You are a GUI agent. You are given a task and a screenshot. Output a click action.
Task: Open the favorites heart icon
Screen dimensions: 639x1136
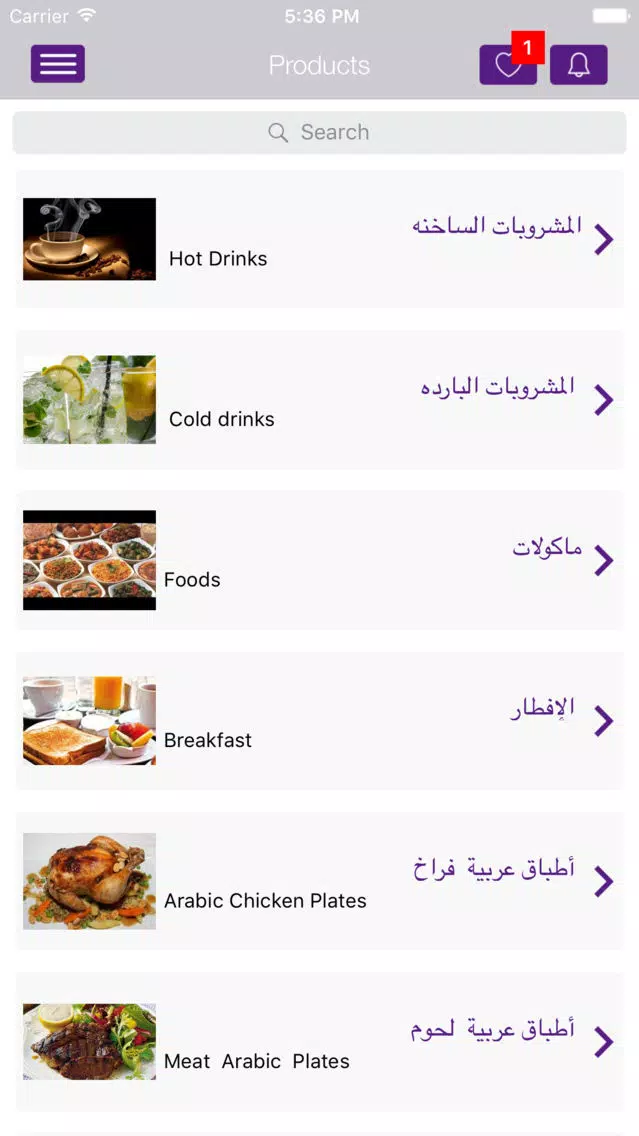[508, 65]
